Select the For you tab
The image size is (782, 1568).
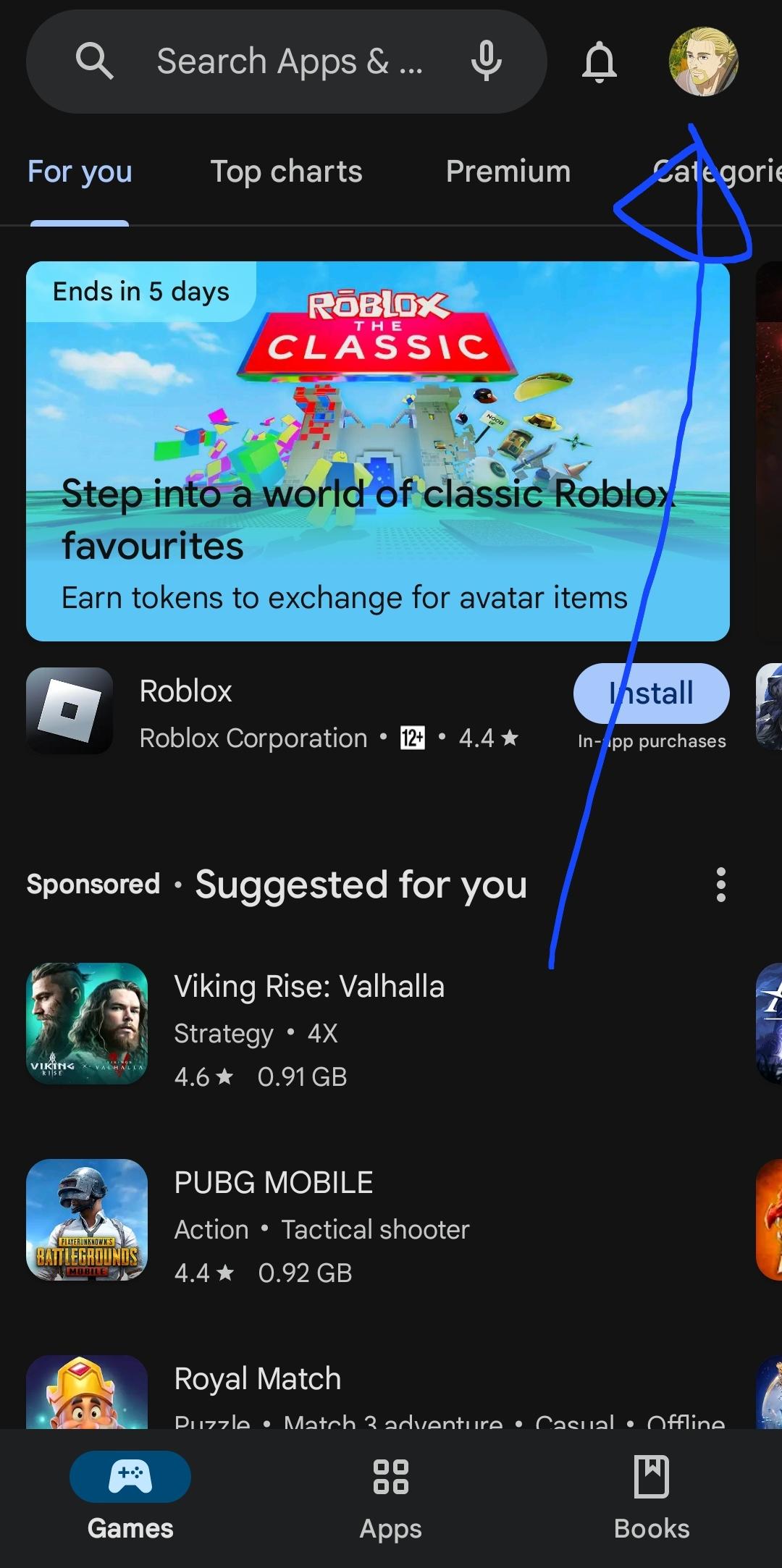(x=79, y=172)
